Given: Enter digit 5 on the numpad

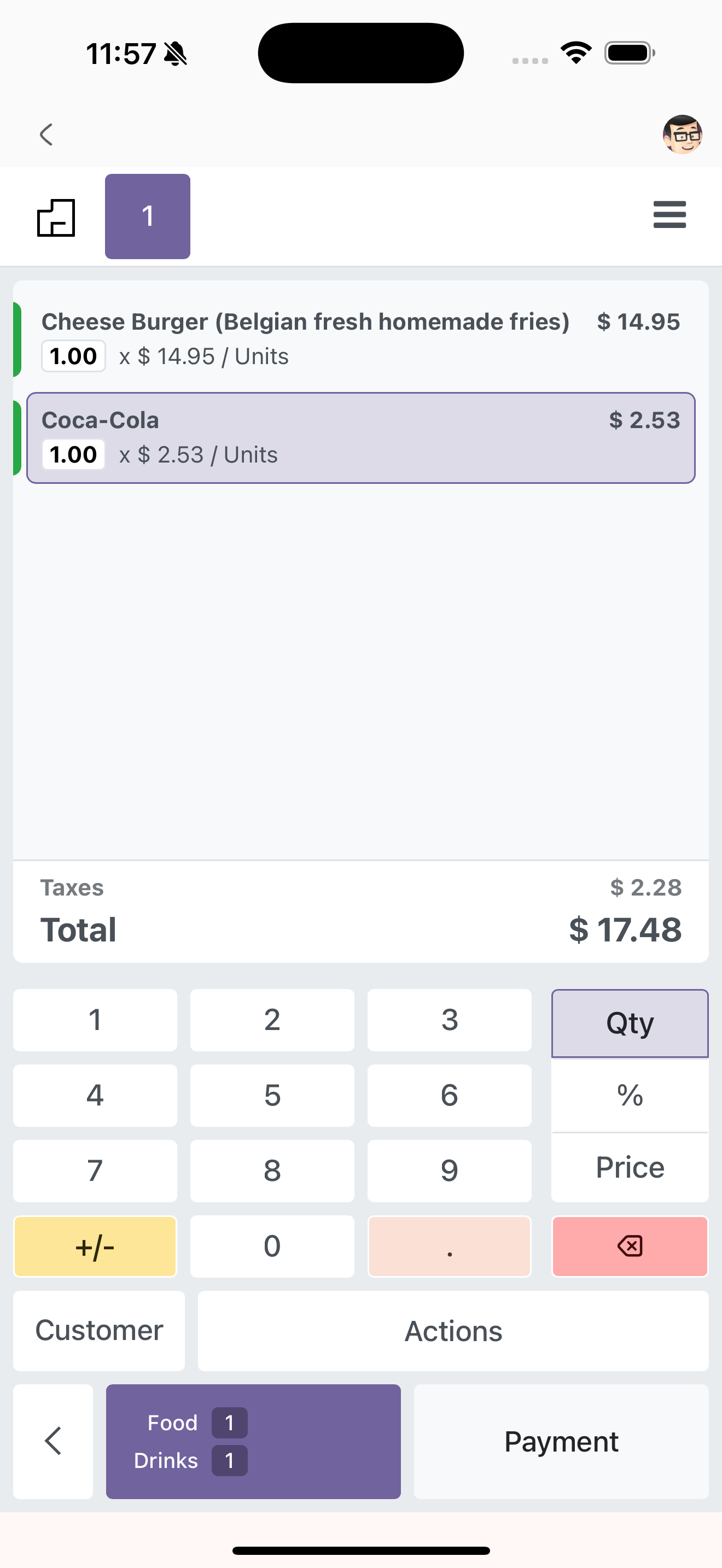Looking at the screenshot, I should [x=272, y=1096].
